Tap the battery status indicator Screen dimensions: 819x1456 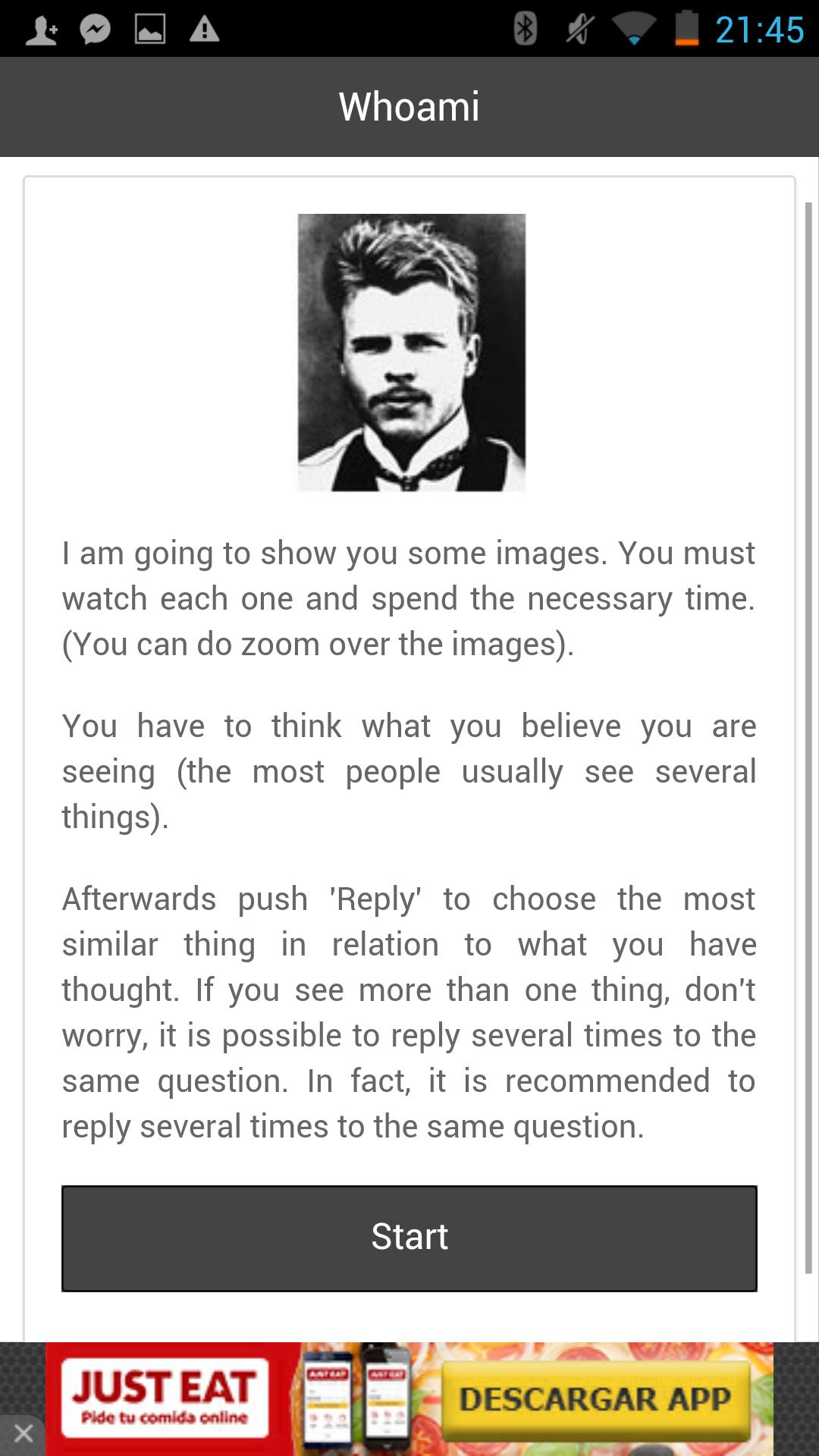(685, 30)
